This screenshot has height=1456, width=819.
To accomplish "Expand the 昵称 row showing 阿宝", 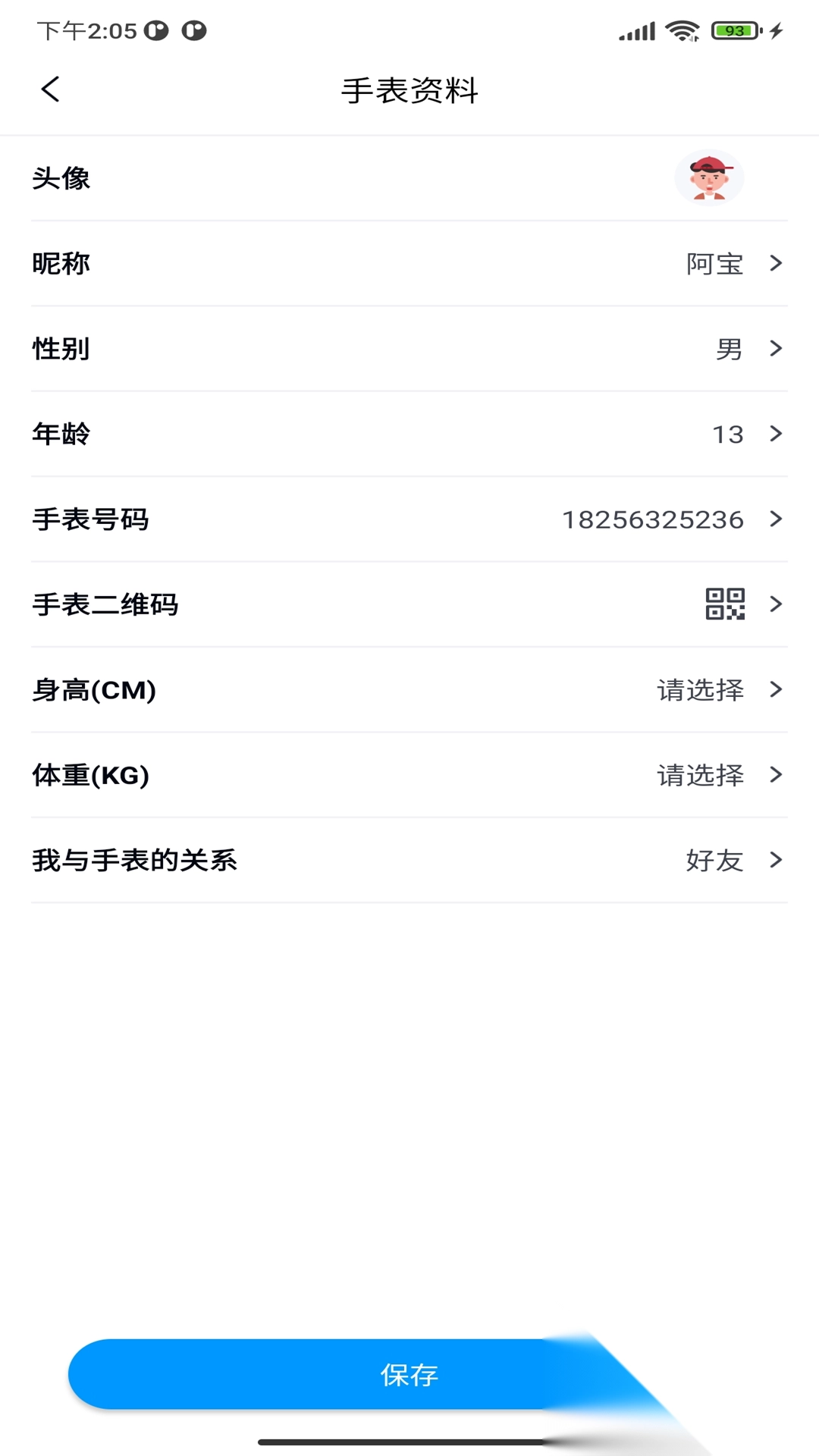I will (x=715, y=264).
